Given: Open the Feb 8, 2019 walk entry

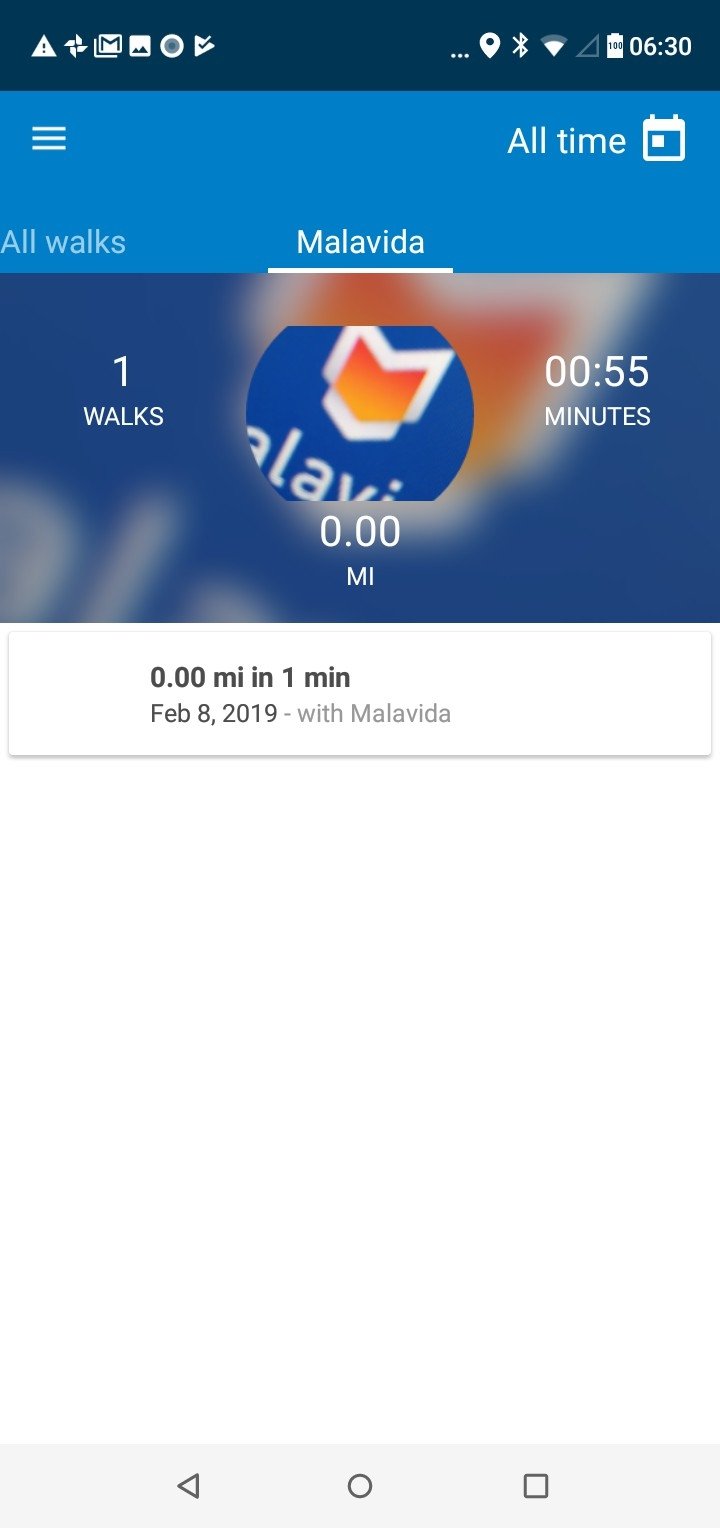Looking at the screenshot, I should pyautogui.click(x=360, y=694).
